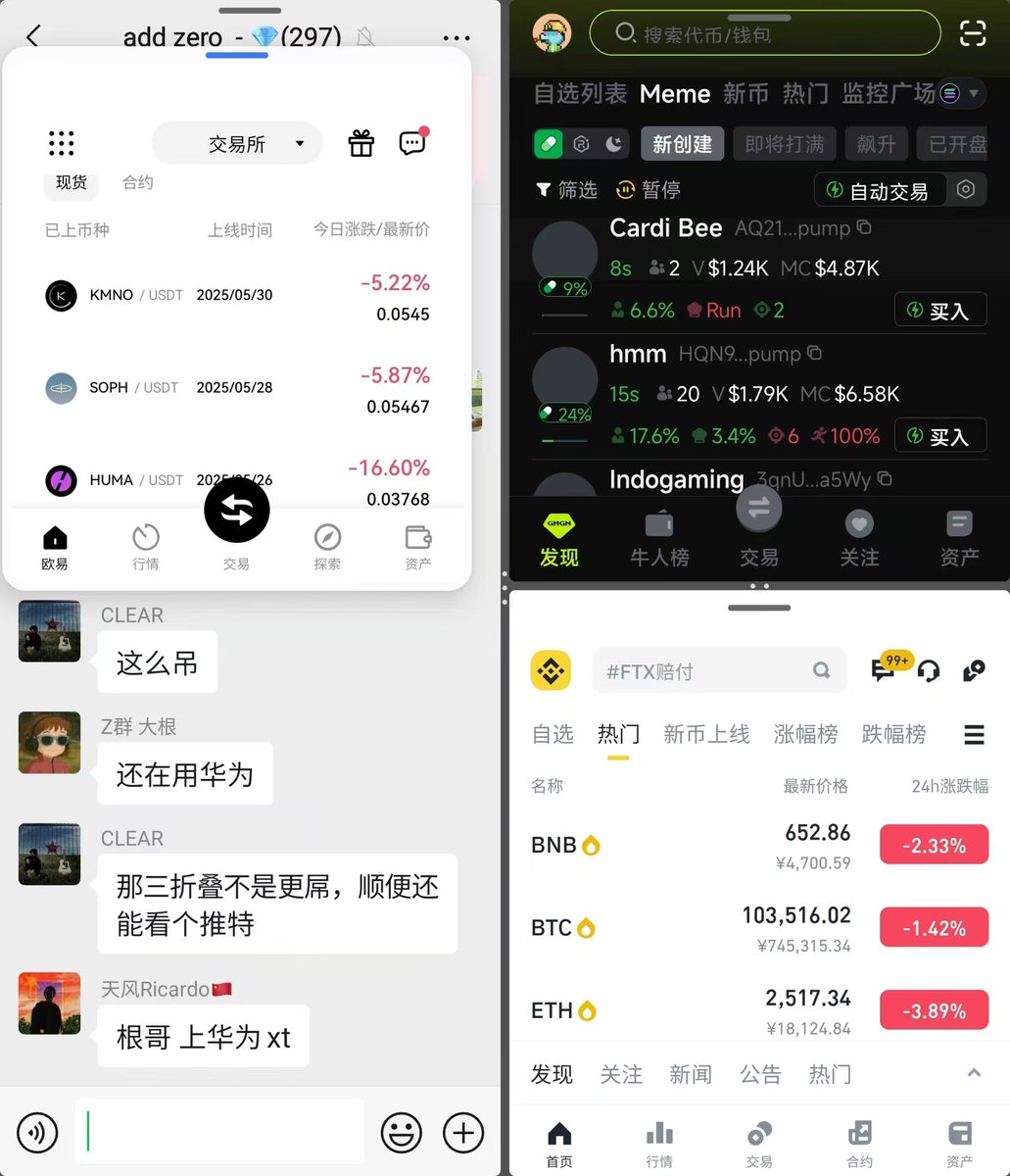The image size is (1010, 1176).
Task: Open the scan QR code icon
Action: (x=973, y=34)
